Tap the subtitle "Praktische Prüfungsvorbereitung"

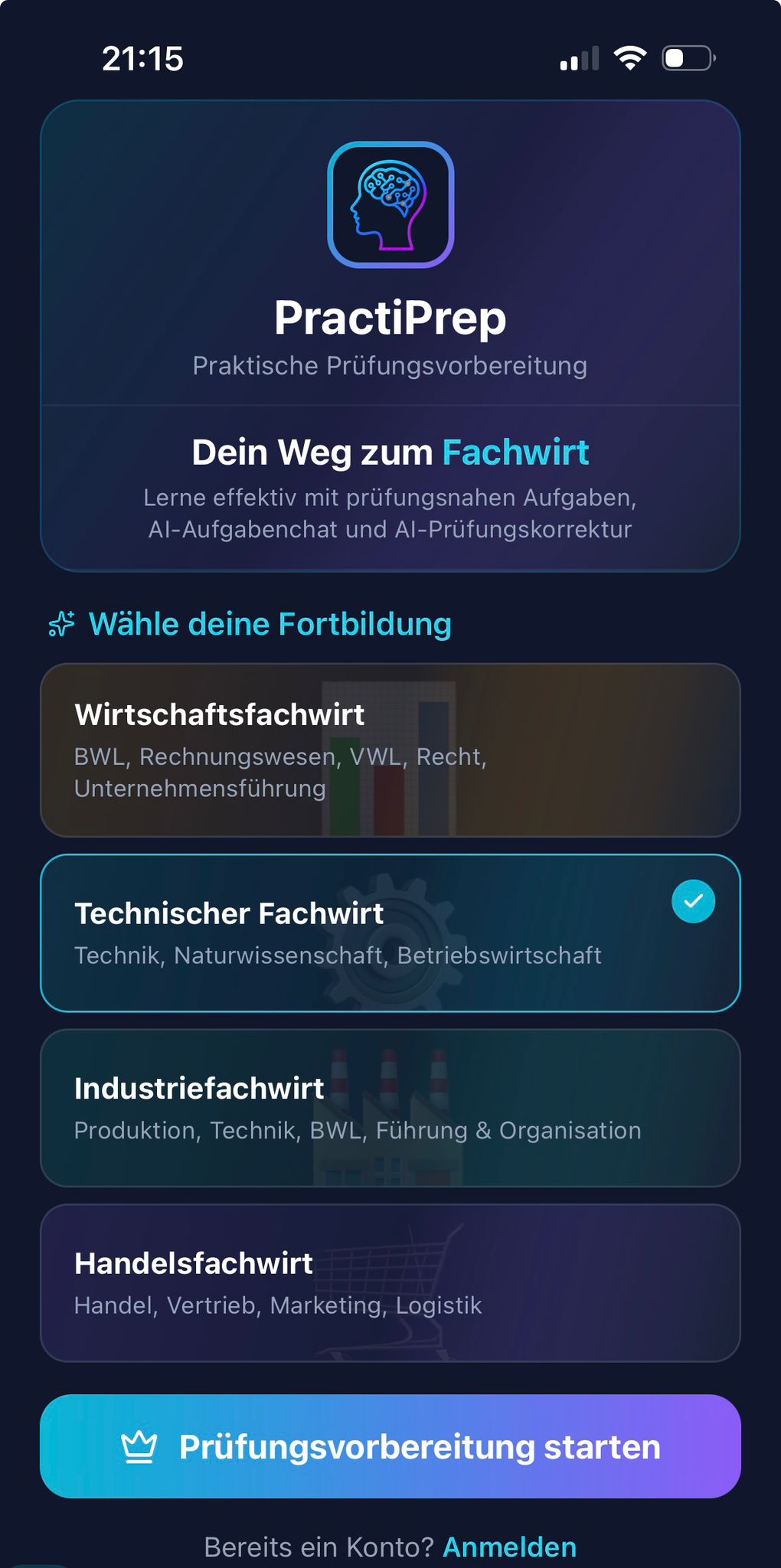[x=390, y=365]
